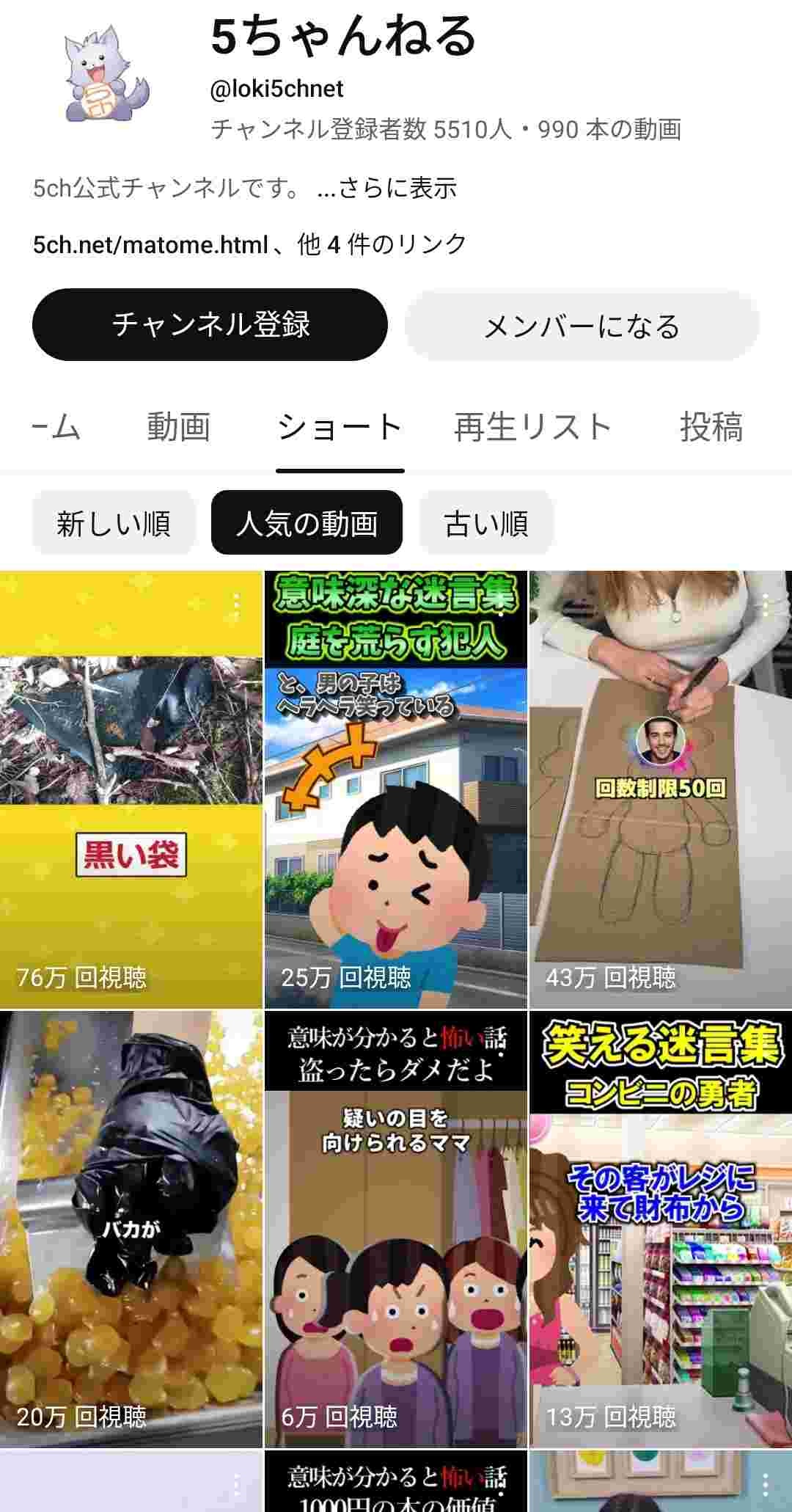Open the バカが short with 20万 views

click(x=131, y=1229)
